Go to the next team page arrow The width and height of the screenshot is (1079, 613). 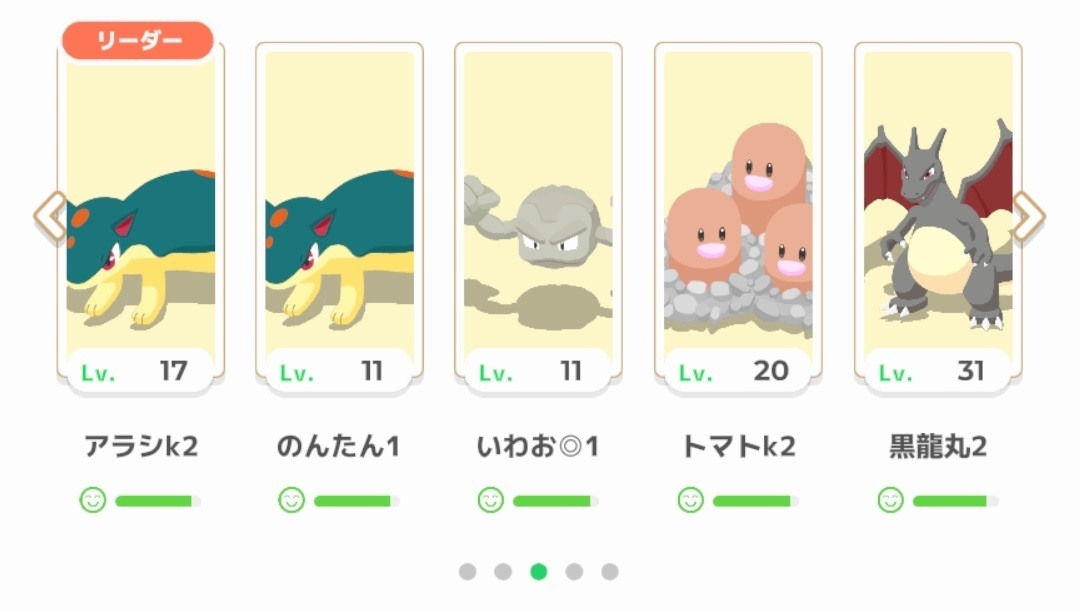(x=1029, y=217)
